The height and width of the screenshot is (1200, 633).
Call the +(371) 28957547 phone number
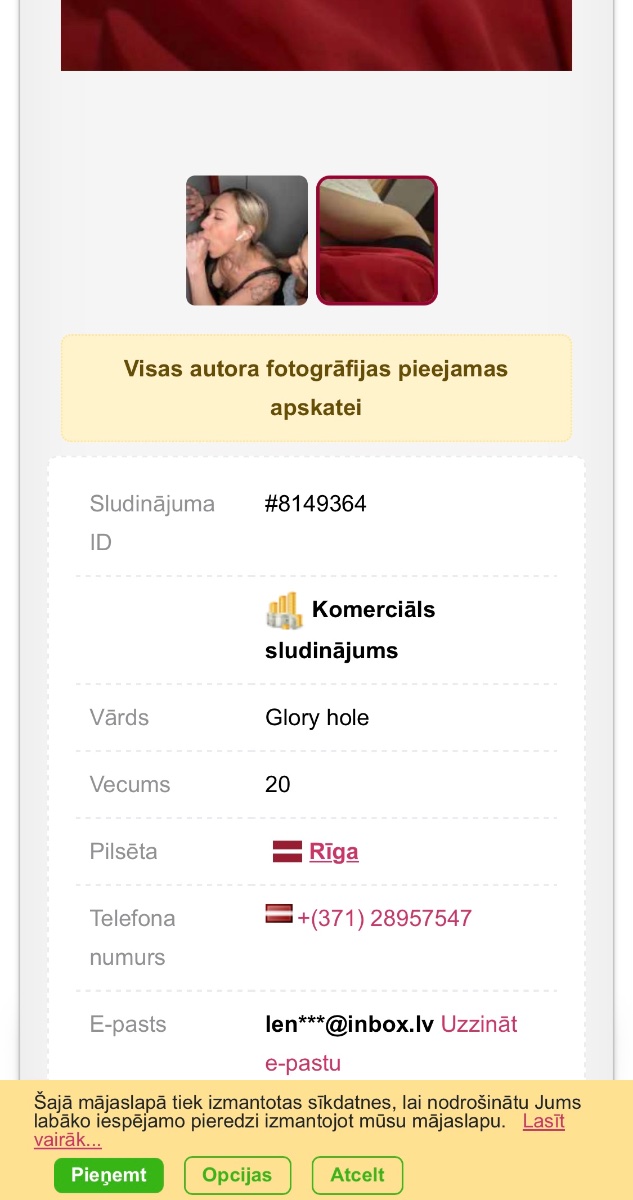[x=384, y=918]
